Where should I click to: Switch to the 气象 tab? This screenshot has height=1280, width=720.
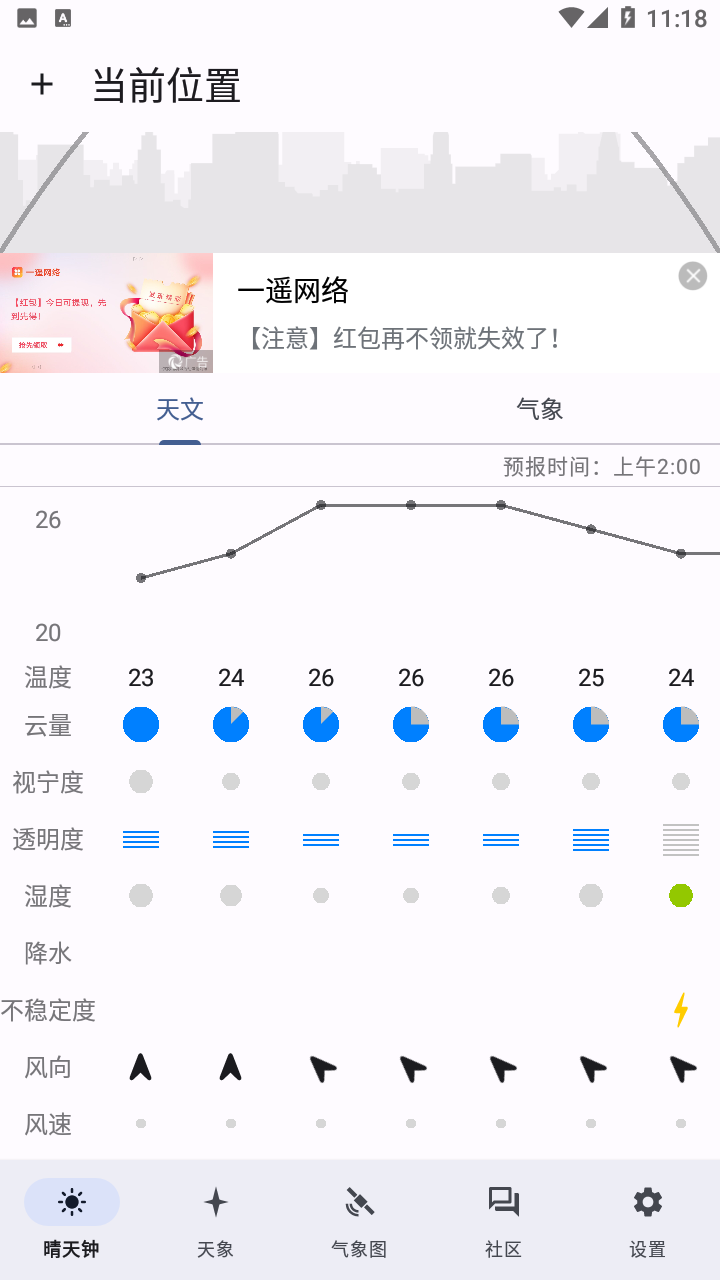point(540,409)
